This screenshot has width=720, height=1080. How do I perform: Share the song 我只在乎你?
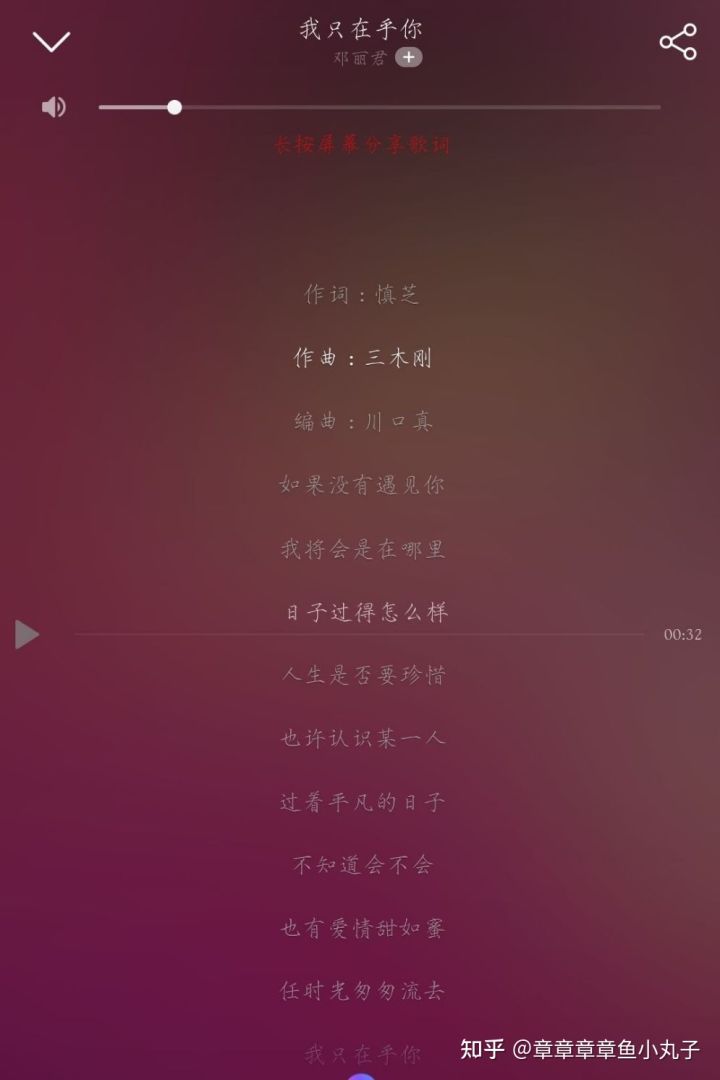pyautogui.click(x=677, y=41)
